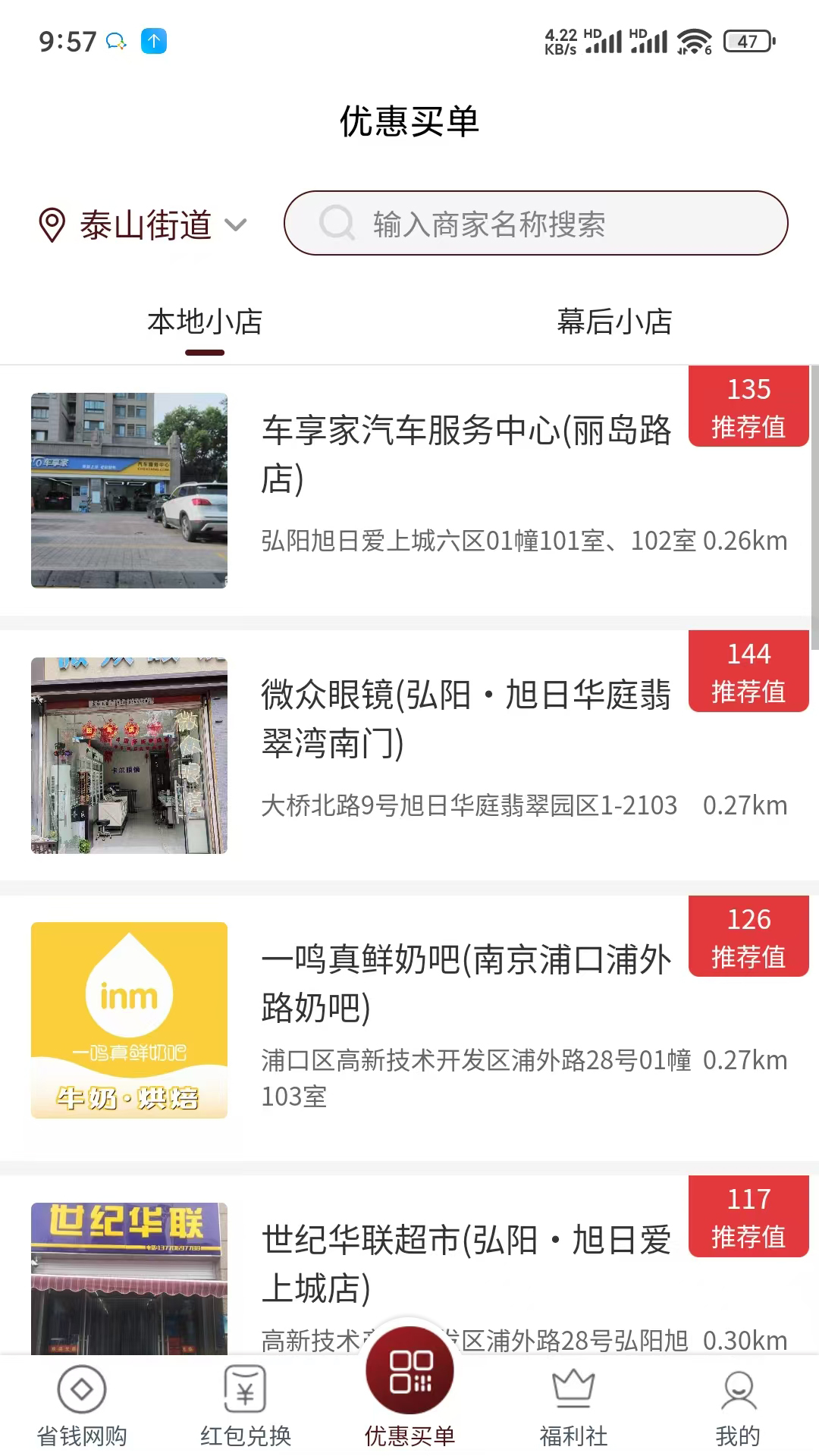The image size is (819, 1456).
Task: Switch to the 幕后小店 tab
Action: coord(613,322)
